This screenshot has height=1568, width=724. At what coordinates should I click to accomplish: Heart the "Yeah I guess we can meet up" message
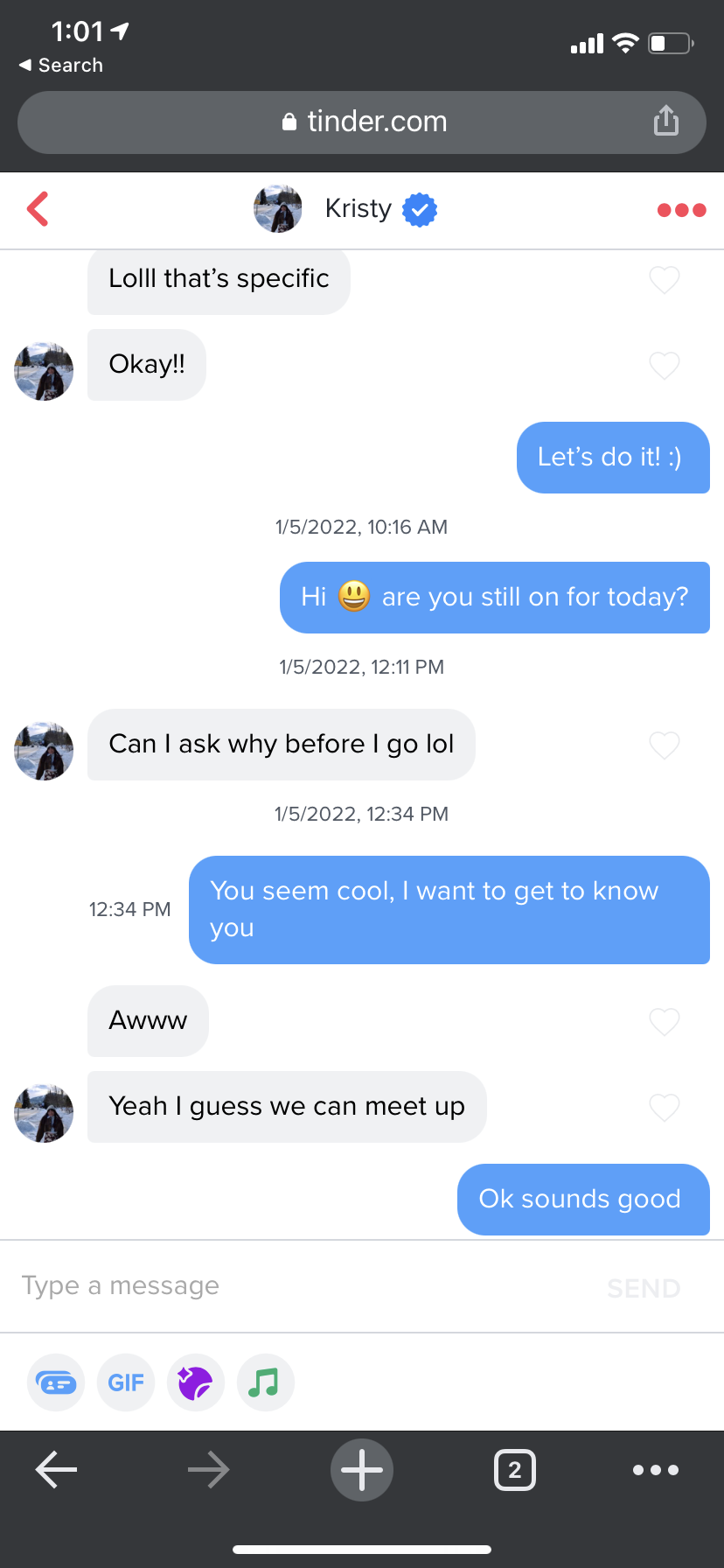tap(665, 1107)
